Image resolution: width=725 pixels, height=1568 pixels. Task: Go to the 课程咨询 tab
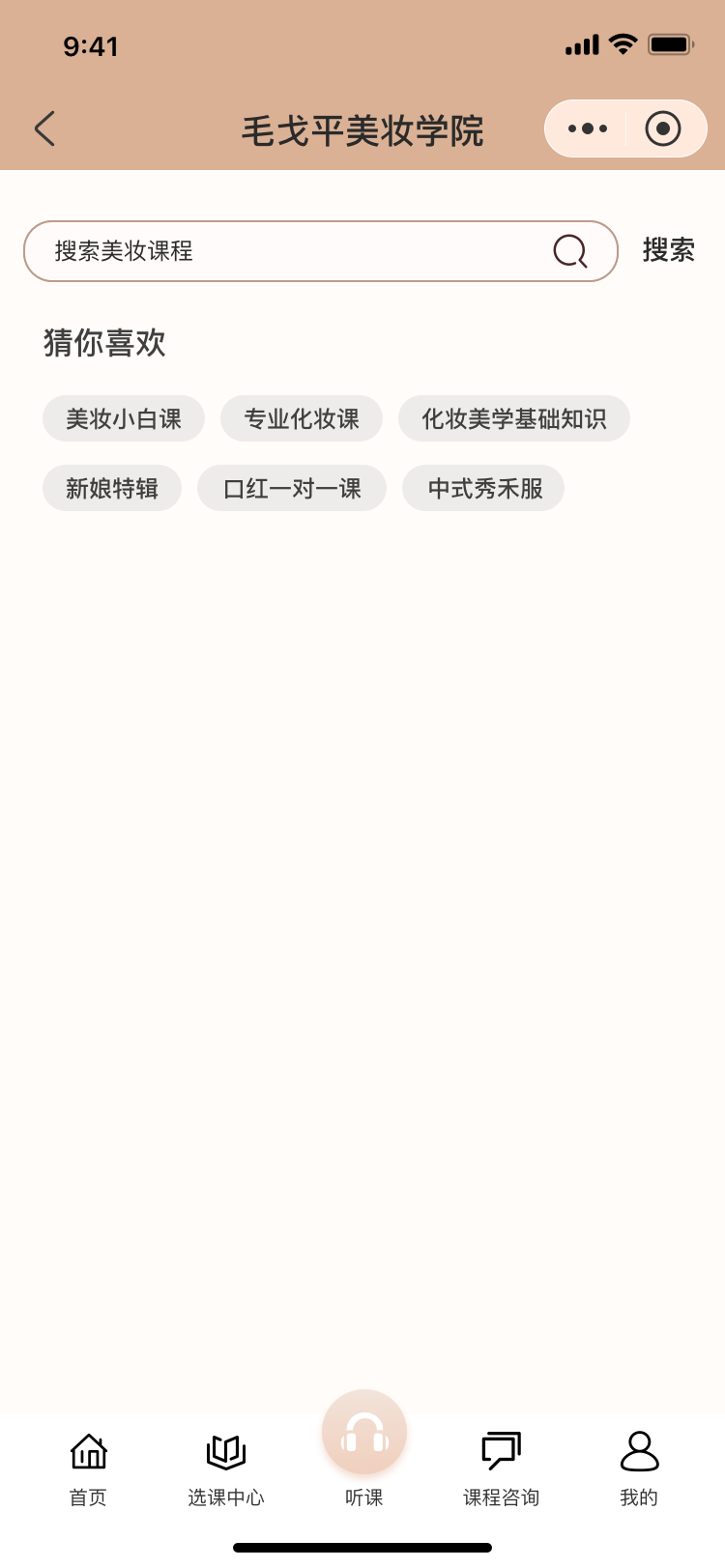(x=501, y=1468)
